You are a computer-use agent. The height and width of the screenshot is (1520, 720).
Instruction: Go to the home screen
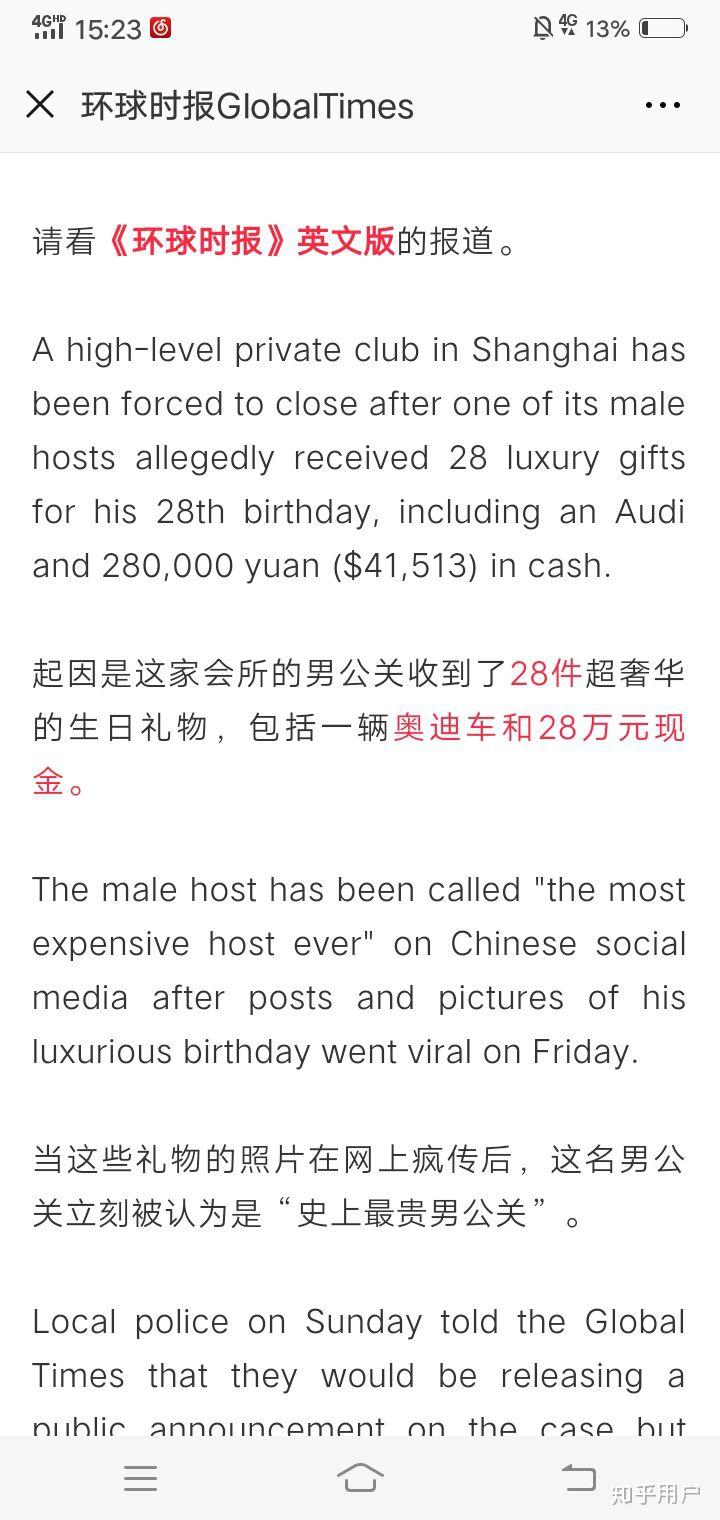pos(360,1477)
